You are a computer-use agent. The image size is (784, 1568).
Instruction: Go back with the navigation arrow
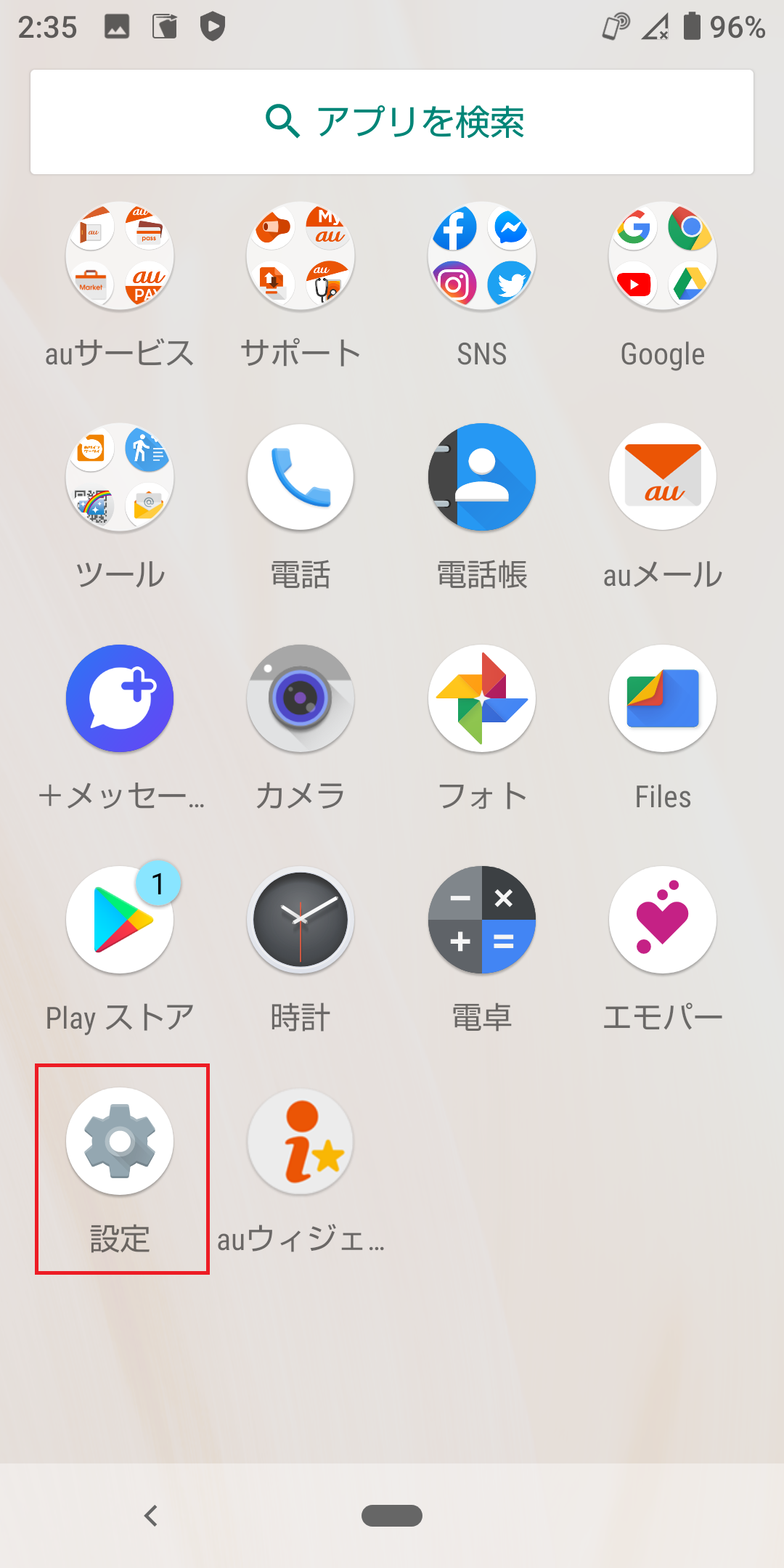(151, 1516)
